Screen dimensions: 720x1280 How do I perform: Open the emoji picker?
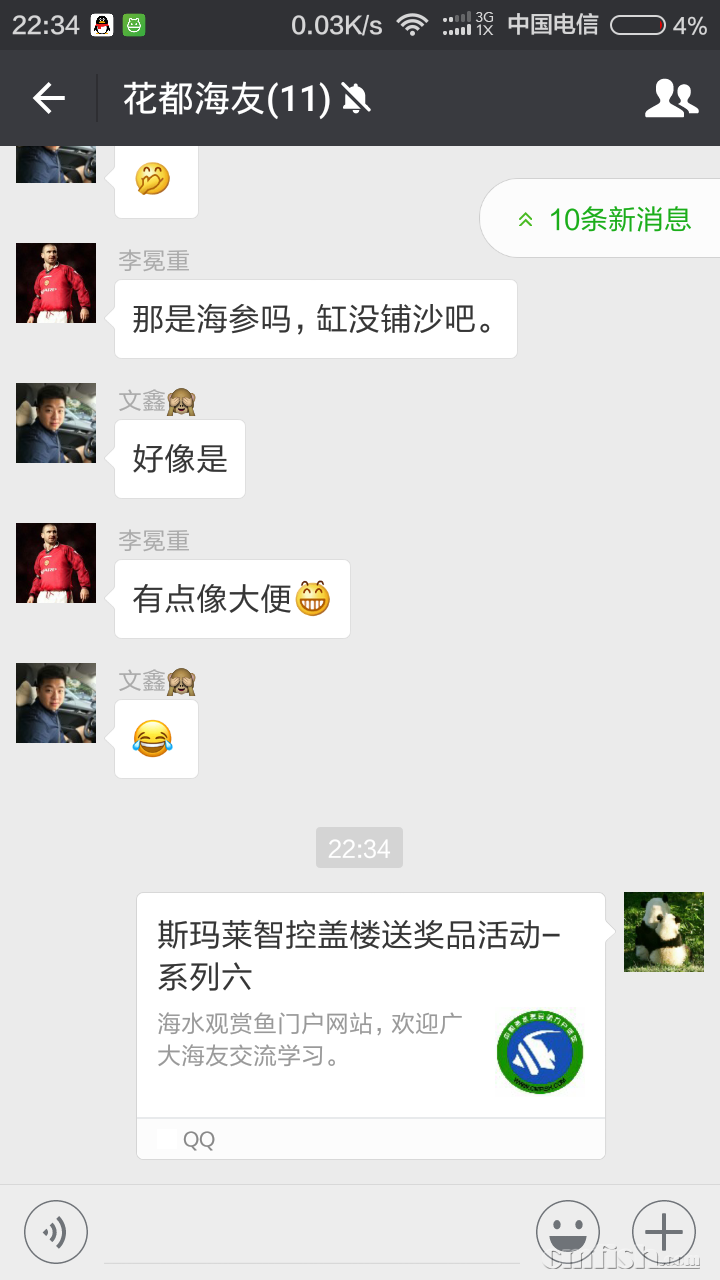tap(567, 1232)
